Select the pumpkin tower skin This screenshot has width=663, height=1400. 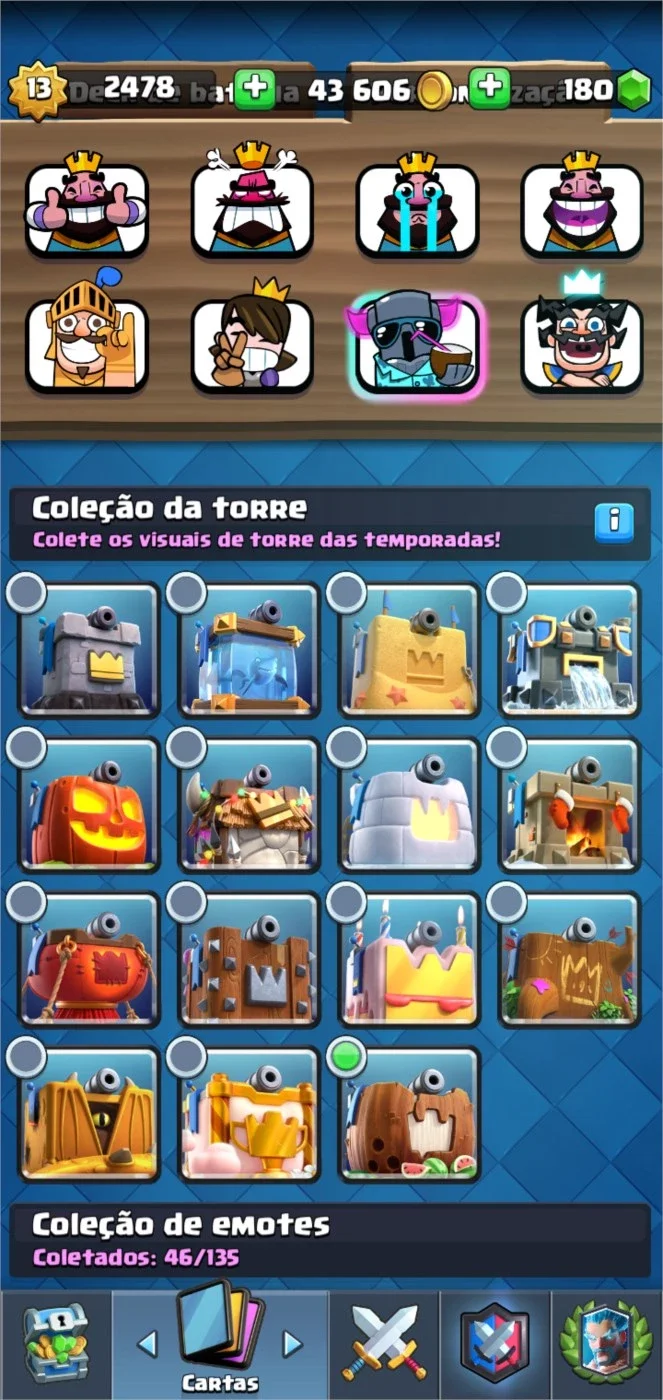[89, 806]
